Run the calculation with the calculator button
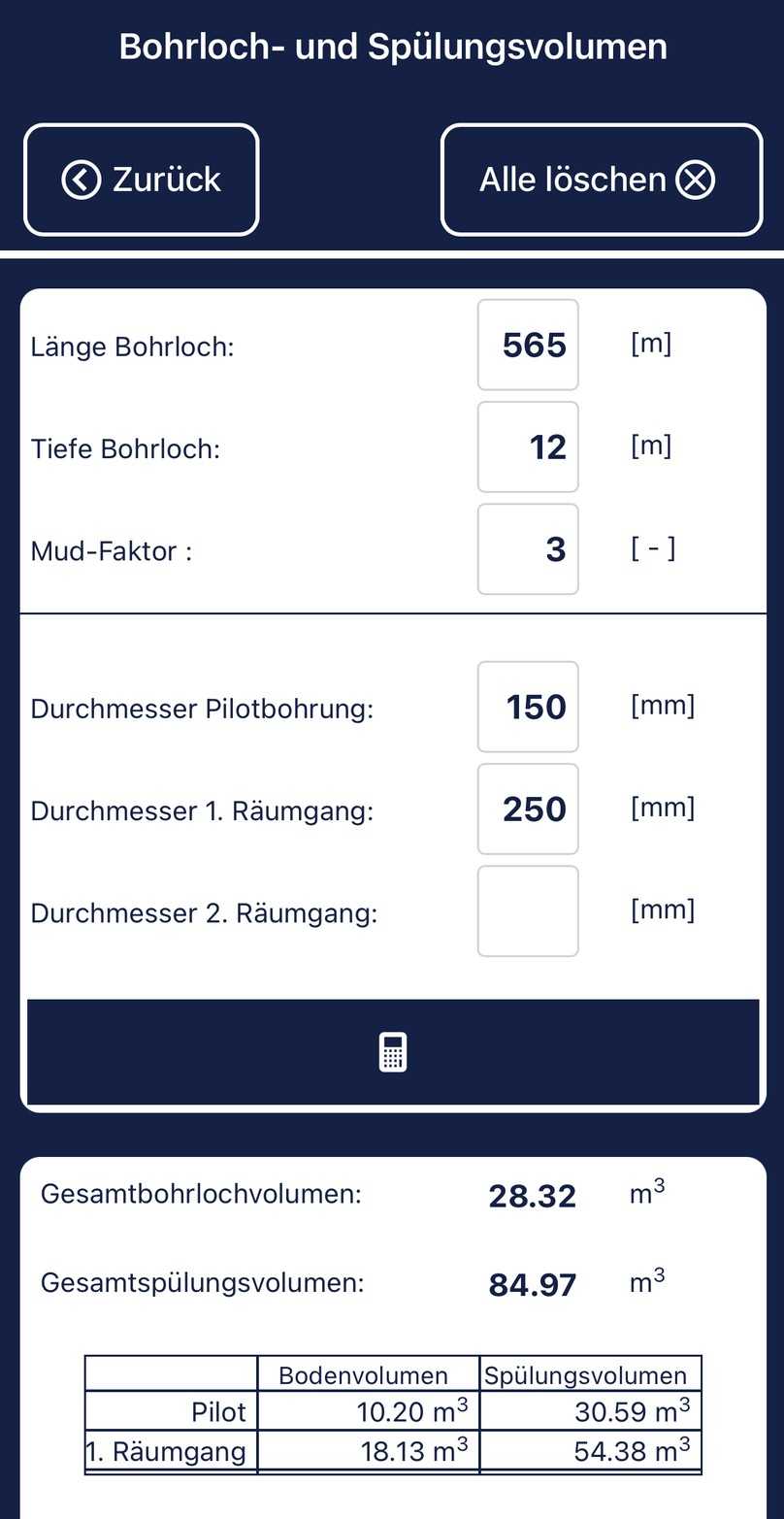784x1519 pixels. coord(393,1052)
